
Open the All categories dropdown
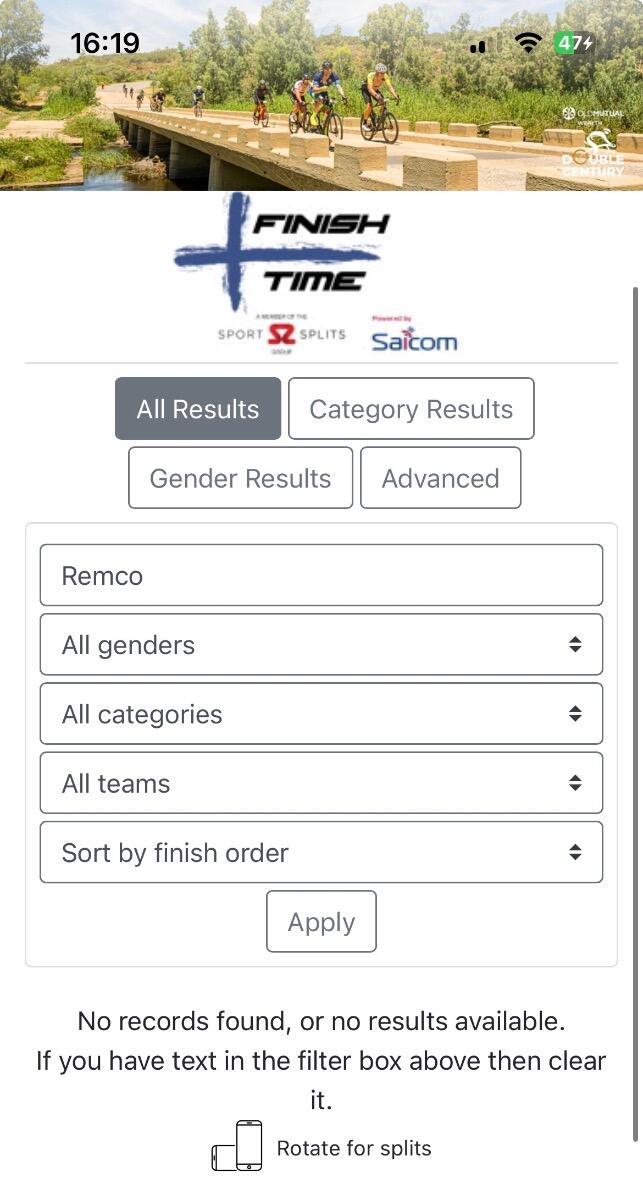(x=321, y=714)
